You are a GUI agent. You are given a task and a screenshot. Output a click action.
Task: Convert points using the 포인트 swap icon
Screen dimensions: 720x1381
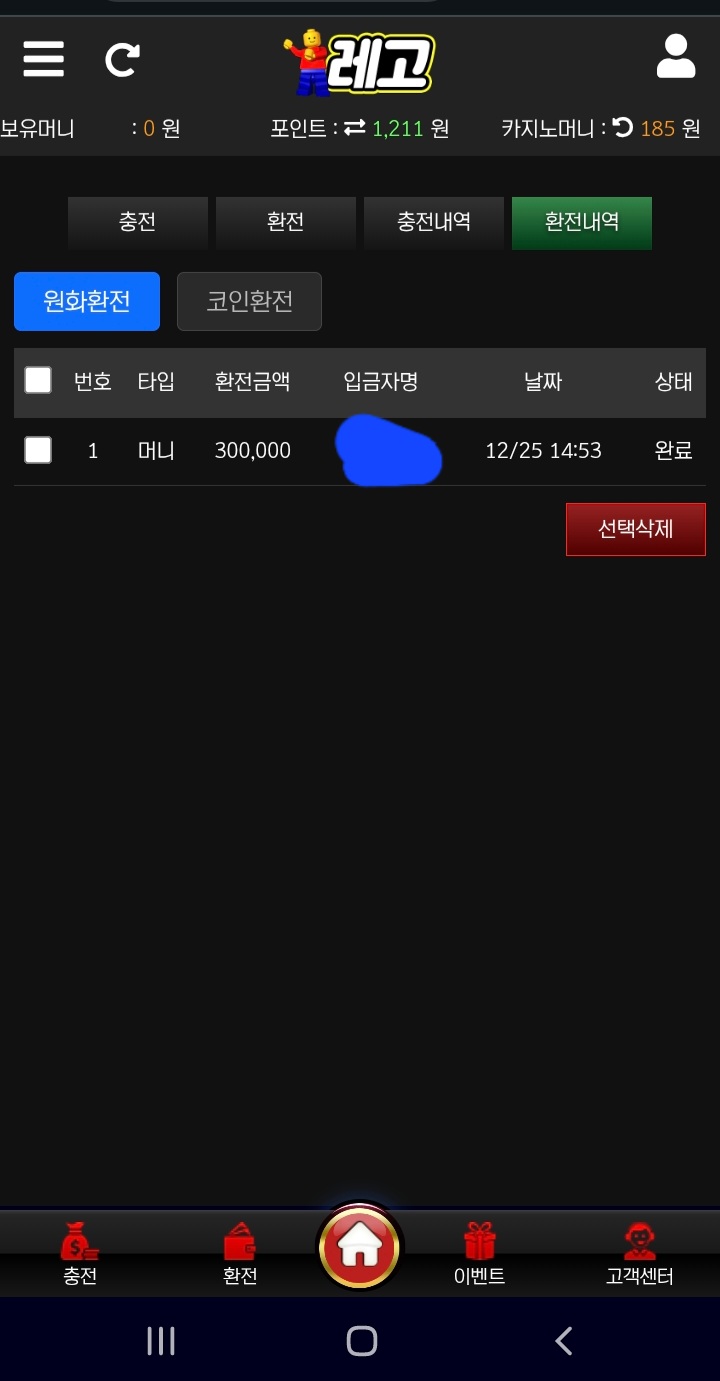click(355, 128)
